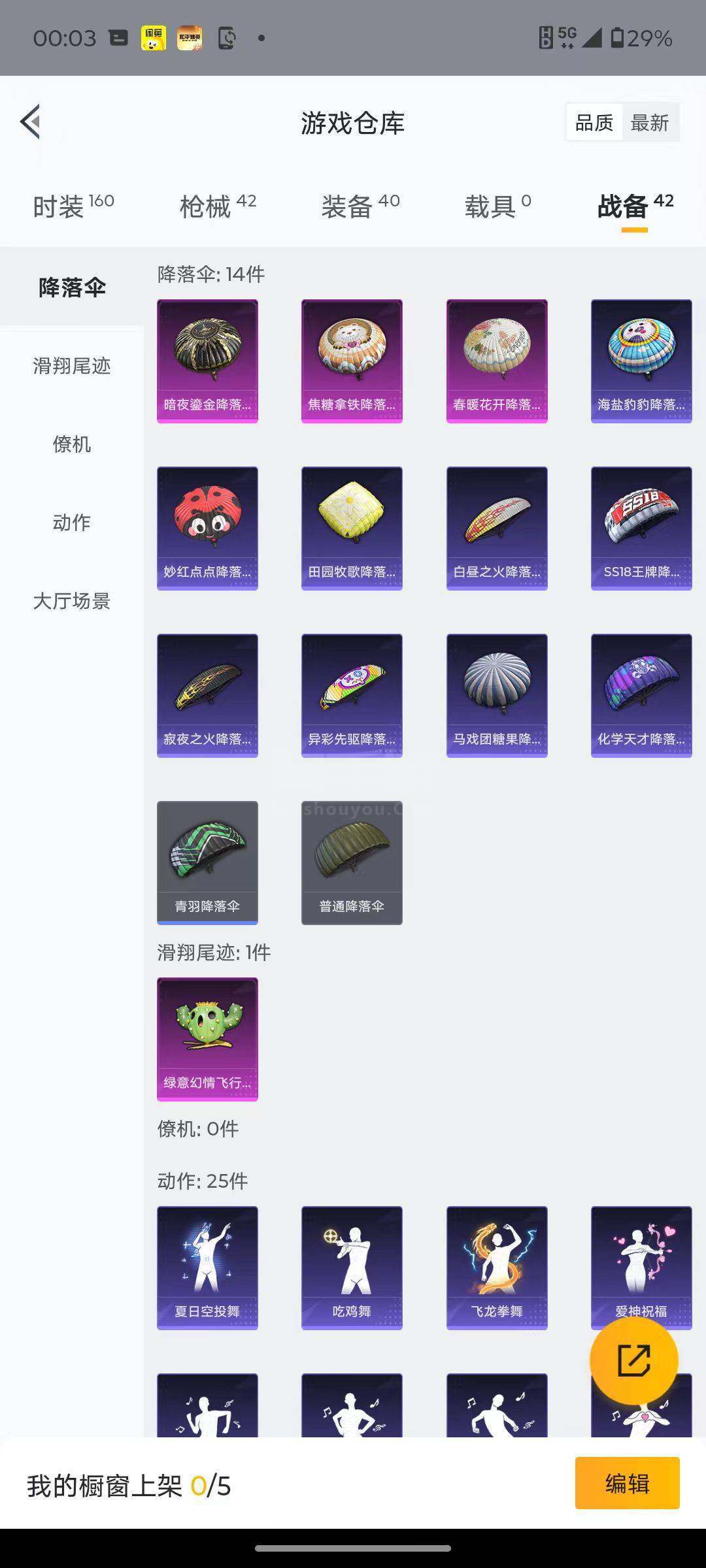
Task: Open the 绿意幻情飞行 trail item
Action: click(x=207, y=1039)
